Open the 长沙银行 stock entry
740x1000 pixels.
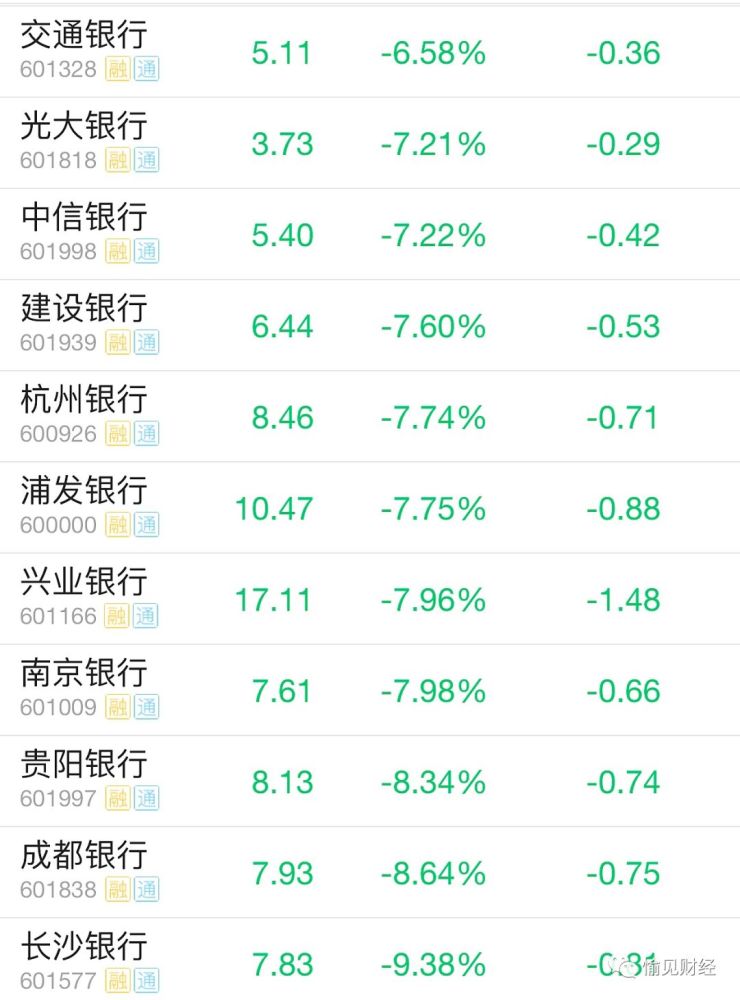[84, 946]
